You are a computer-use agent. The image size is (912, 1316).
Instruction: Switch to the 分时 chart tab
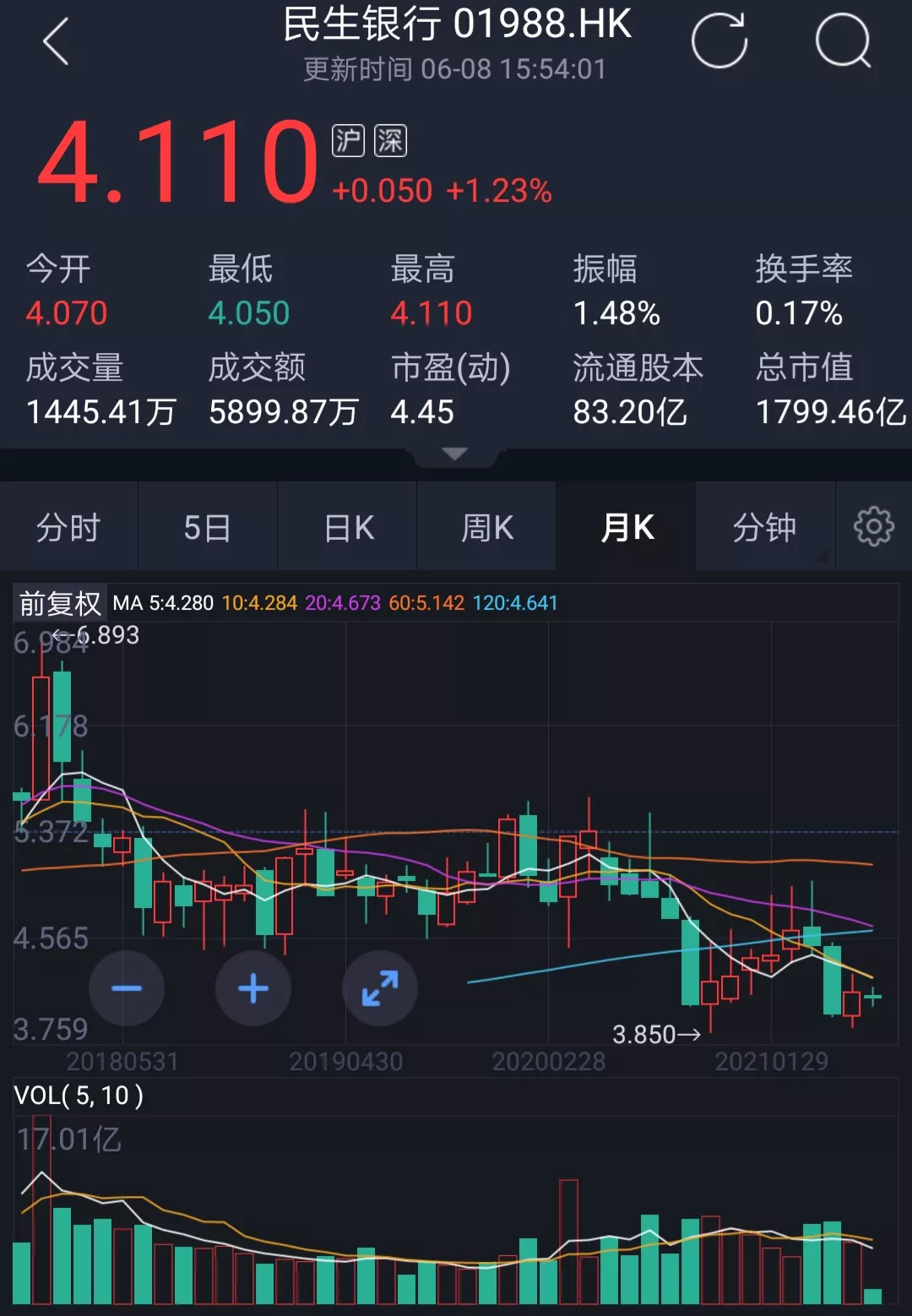(x=68, y=527)
